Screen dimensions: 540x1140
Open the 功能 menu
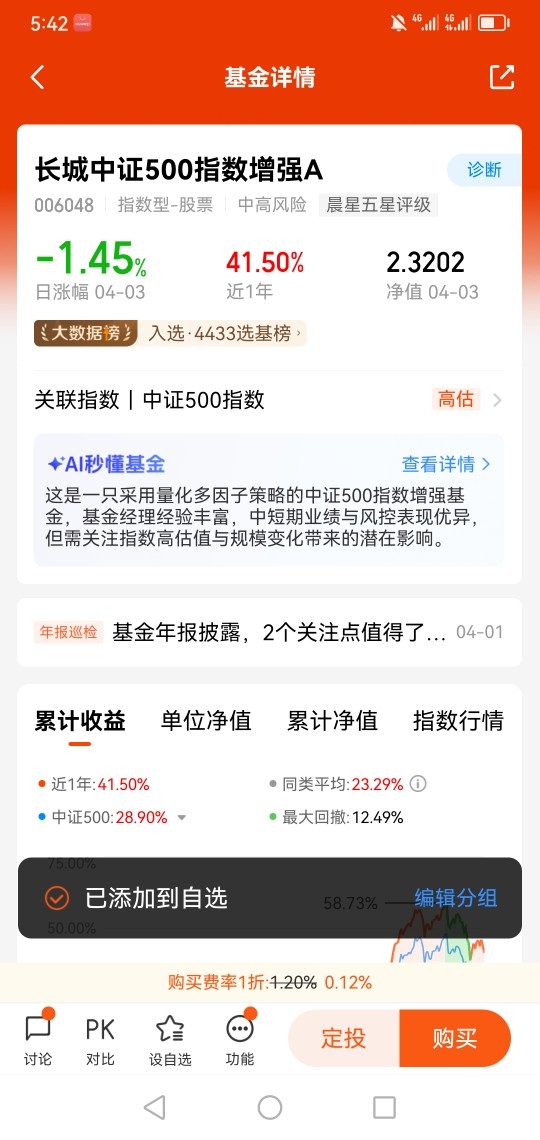[x=240, y=1038]
